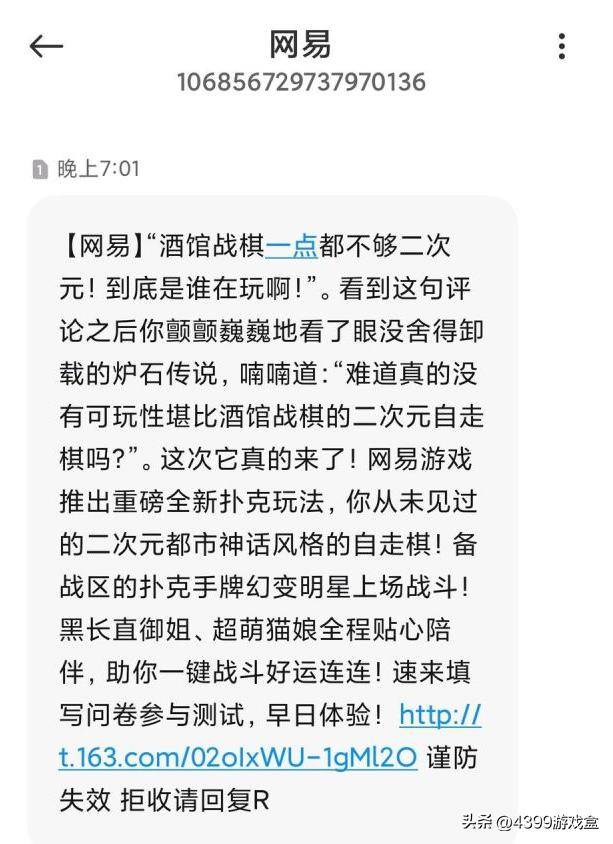Go back from the 网易 conversation
613x844 pixels.
tap(46, 47)
